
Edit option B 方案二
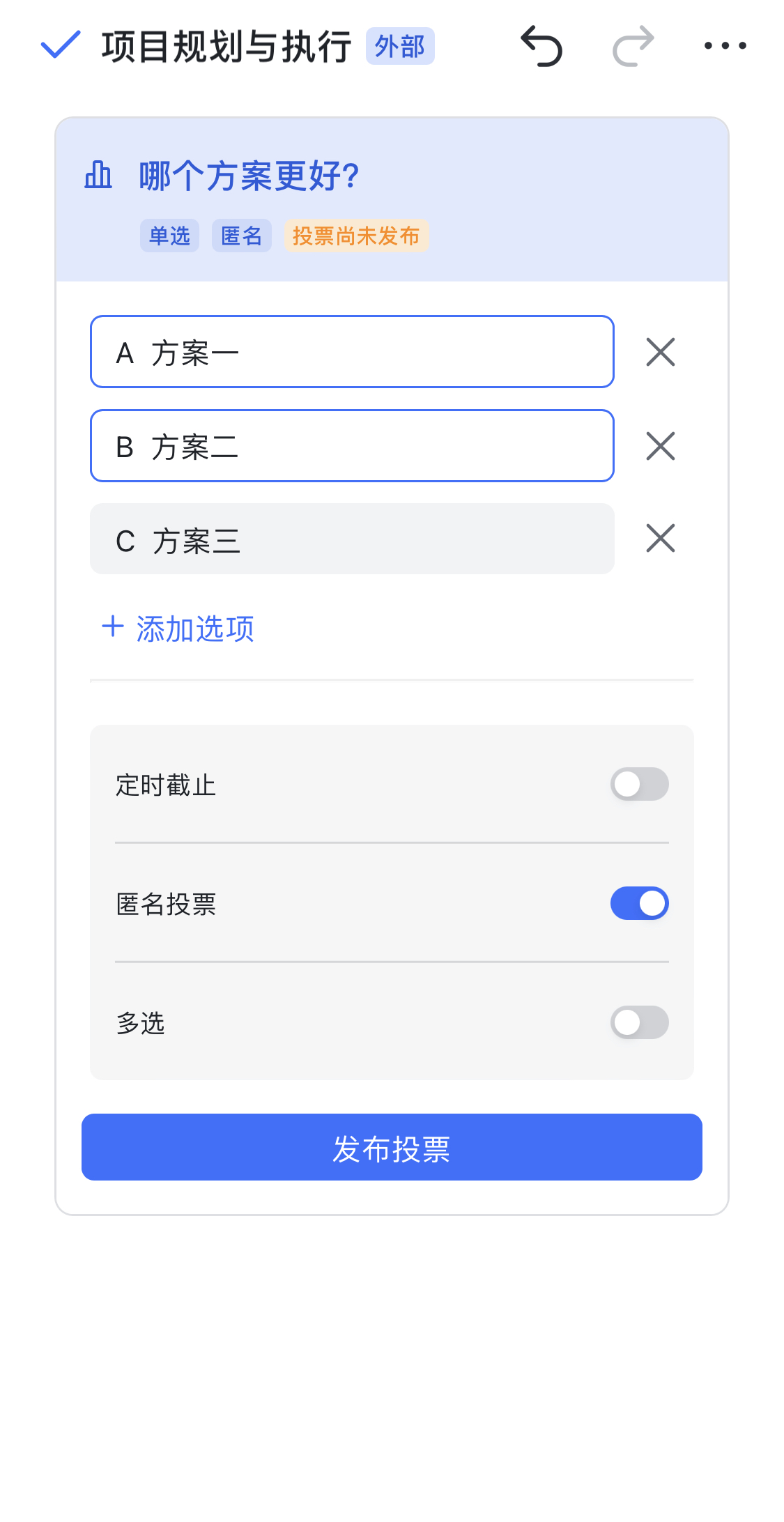[352, 446]
